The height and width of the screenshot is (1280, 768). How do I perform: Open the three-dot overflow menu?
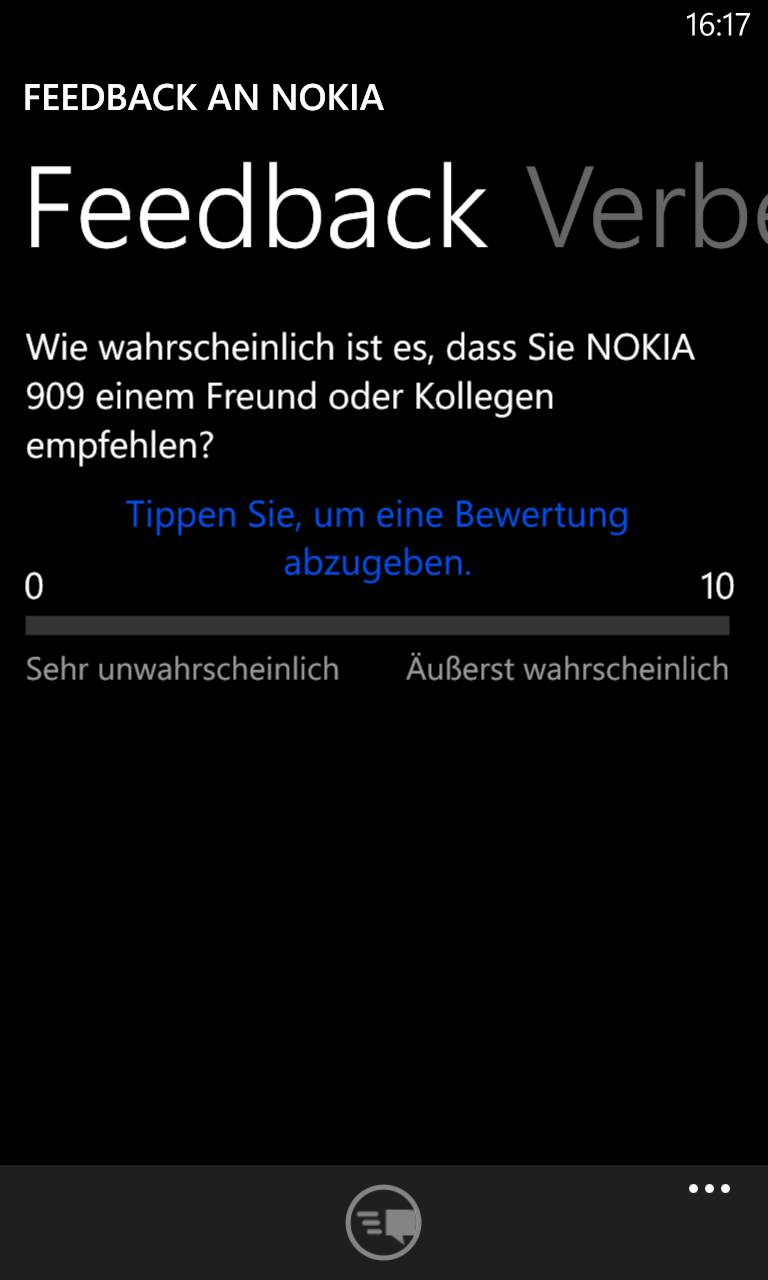(709, 1189)
